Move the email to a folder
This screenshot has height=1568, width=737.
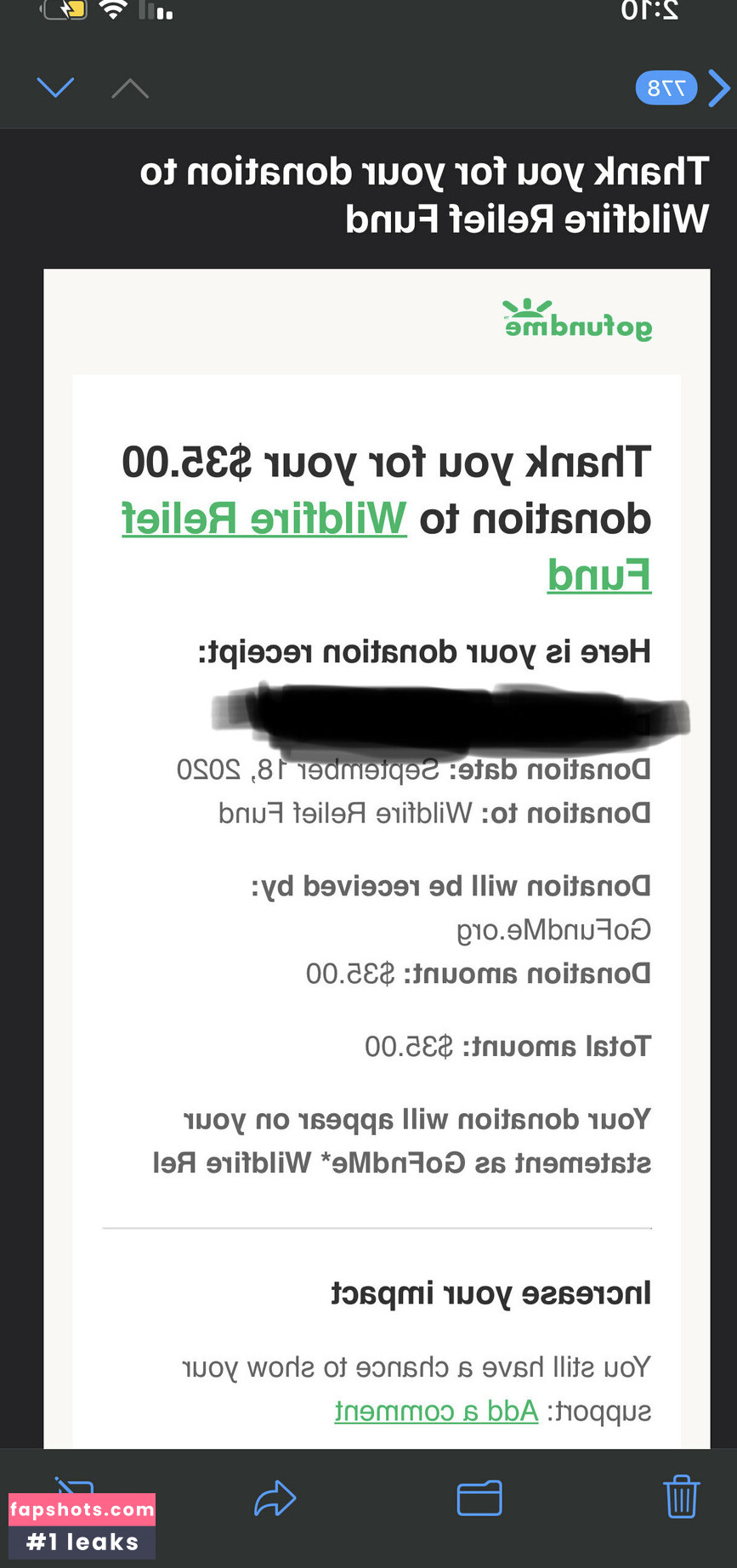pos(479,1498)
